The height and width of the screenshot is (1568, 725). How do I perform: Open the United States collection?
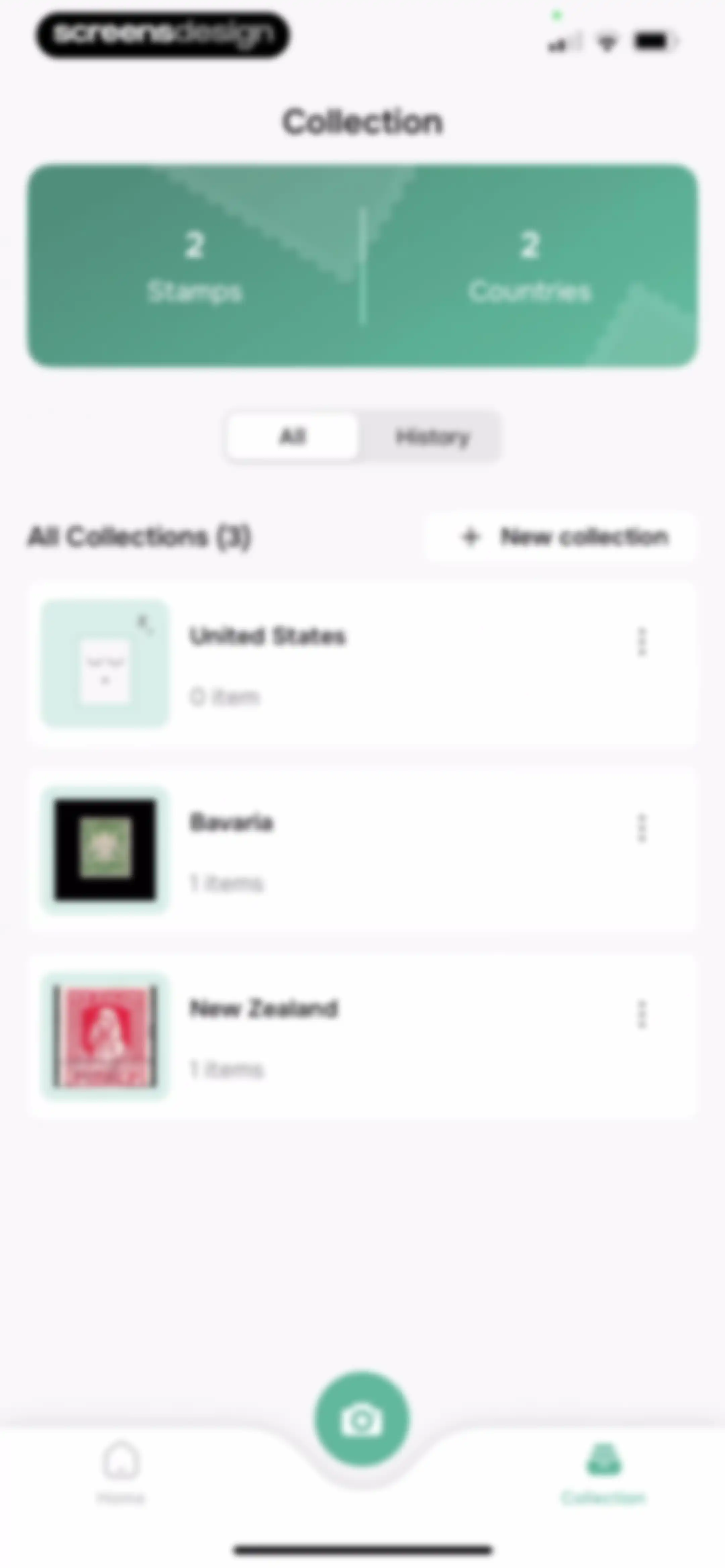[362, 663]
